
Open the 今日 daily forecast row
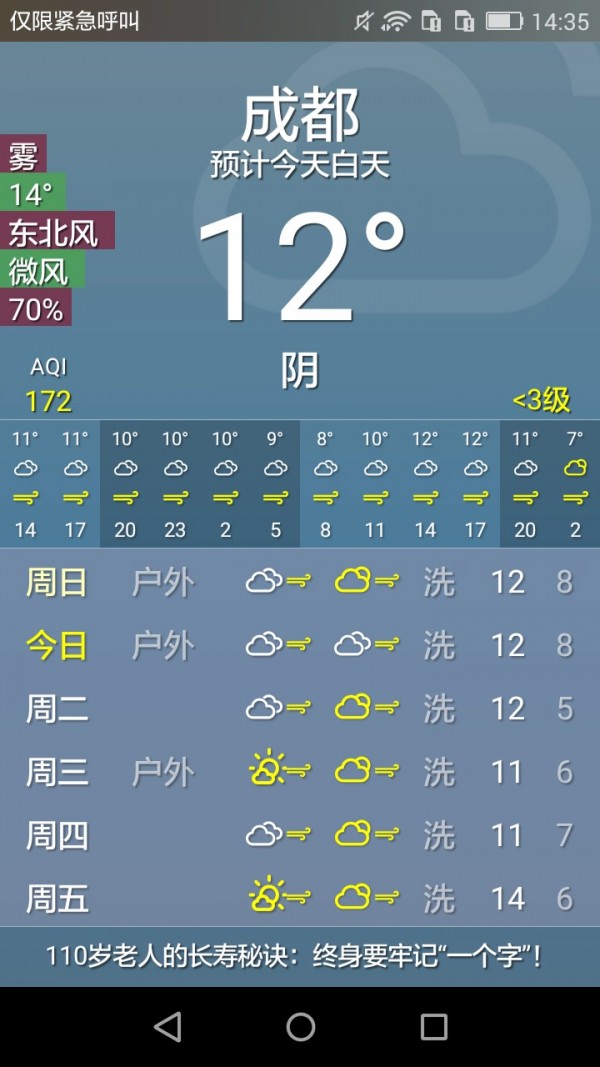click(300, 645)
